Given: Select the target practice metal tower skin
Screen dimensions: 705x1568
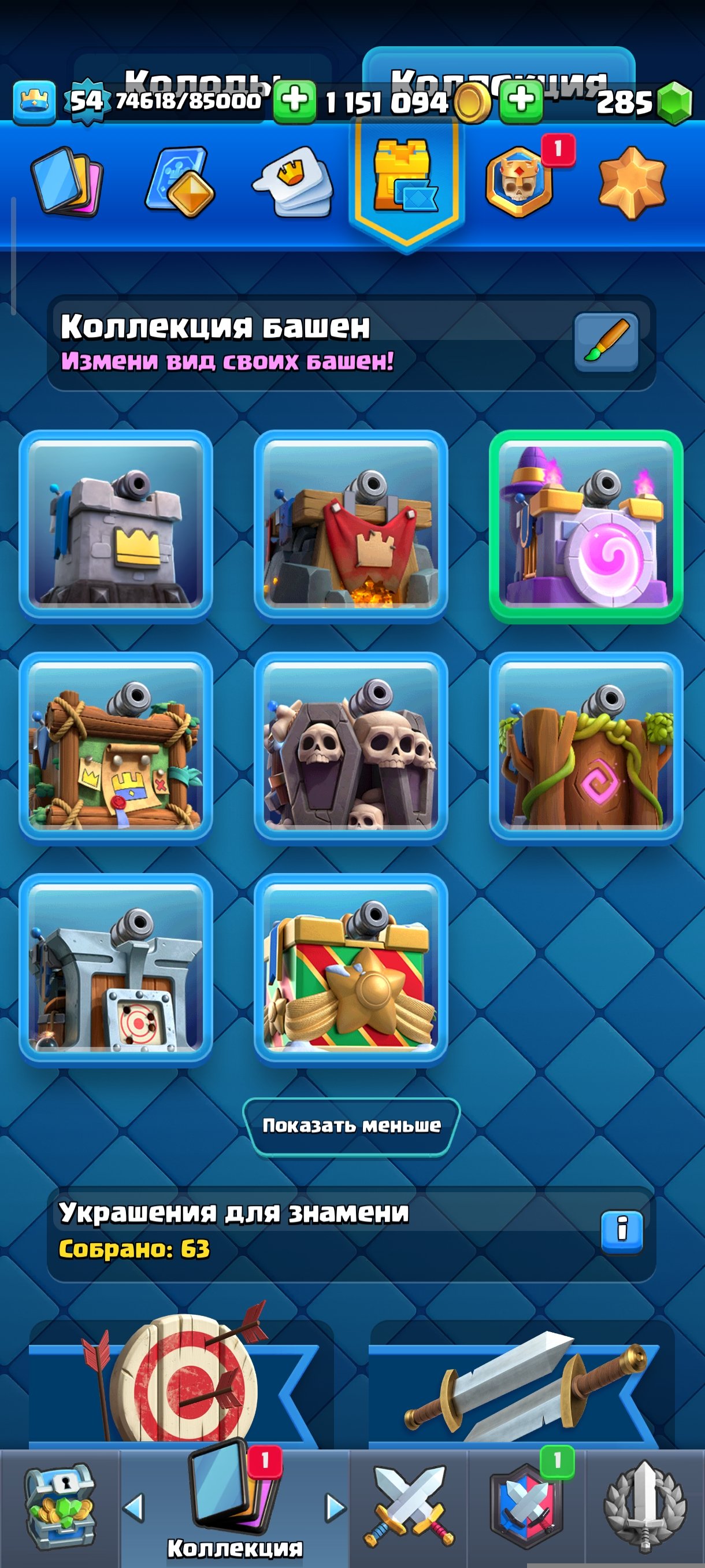Looking at the screenshot, I should pyautogui.click(x=116, y=968).
